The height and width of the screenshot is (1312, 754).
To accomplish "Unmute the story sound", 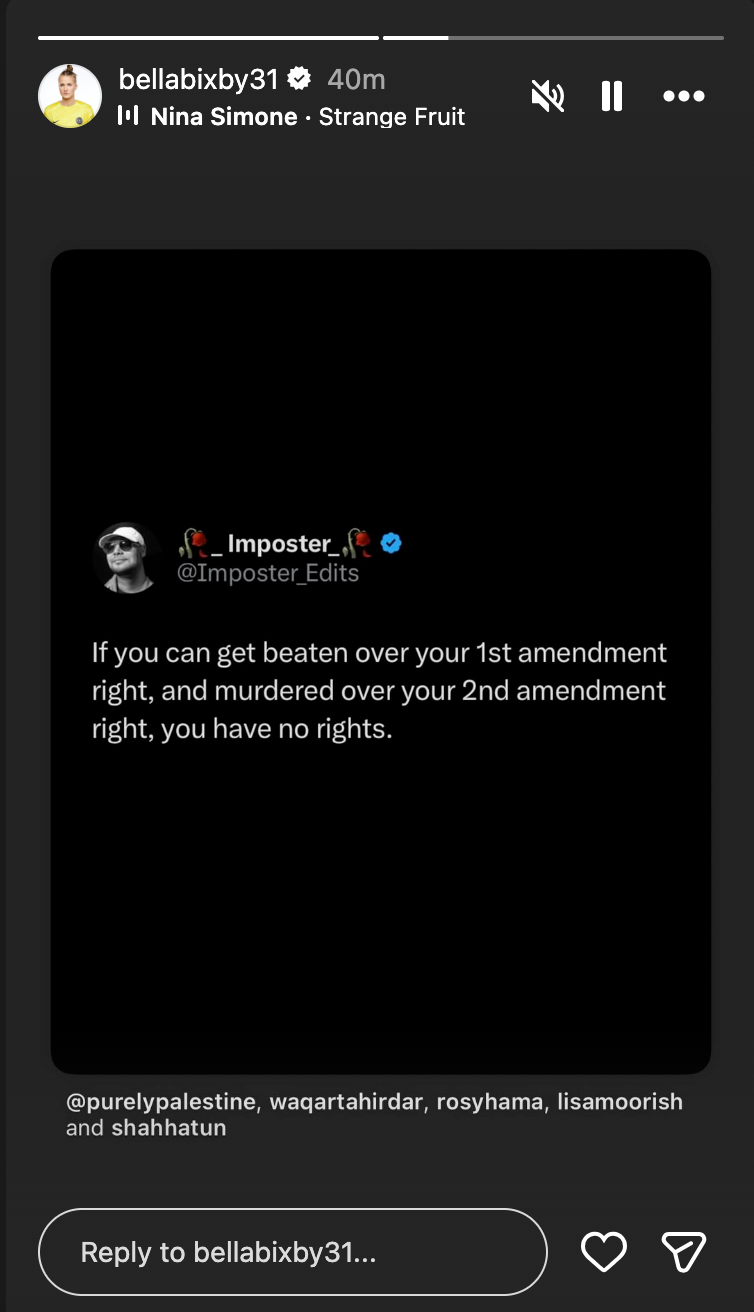I will [x=547, y=96].
